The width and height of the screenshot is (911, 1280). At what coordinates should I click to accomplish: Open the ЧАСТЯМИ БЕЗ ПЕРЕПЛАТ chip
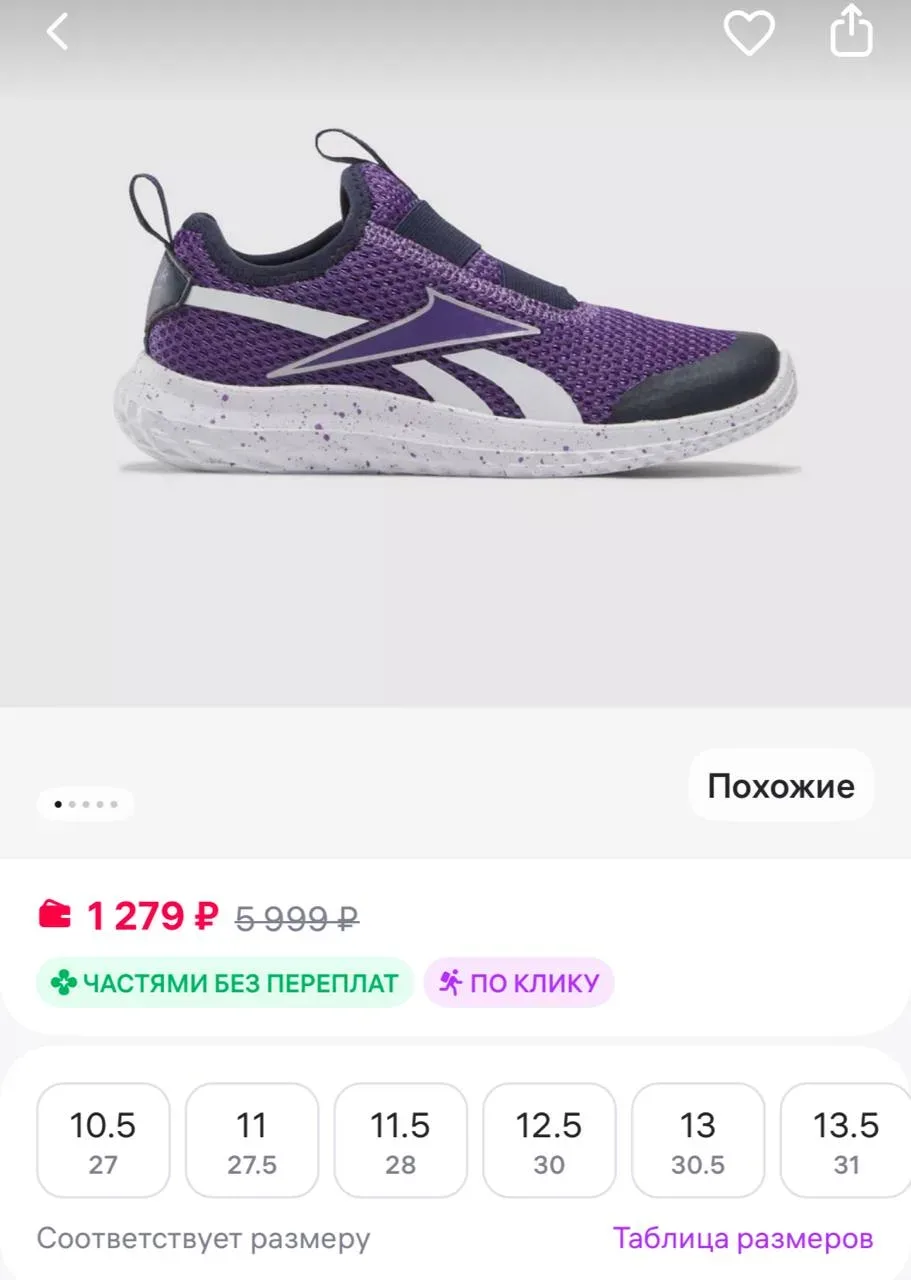point(224,982)
